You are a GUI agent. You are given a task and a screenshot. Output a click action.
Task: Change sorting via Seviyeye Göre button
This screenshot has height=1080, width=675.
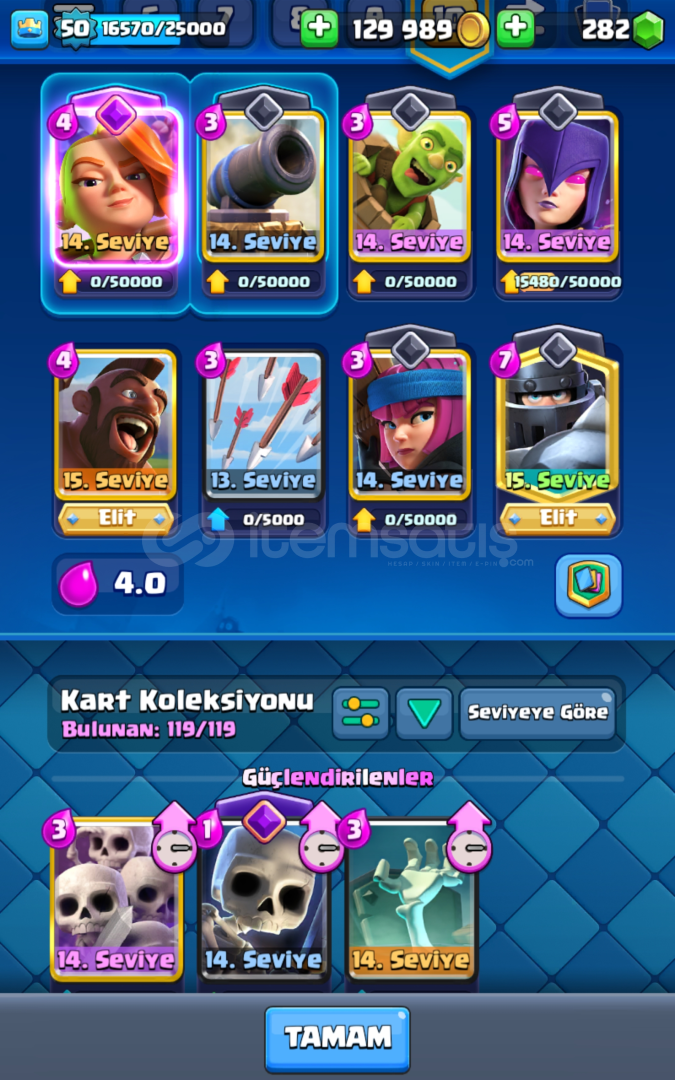pos(538,713)
